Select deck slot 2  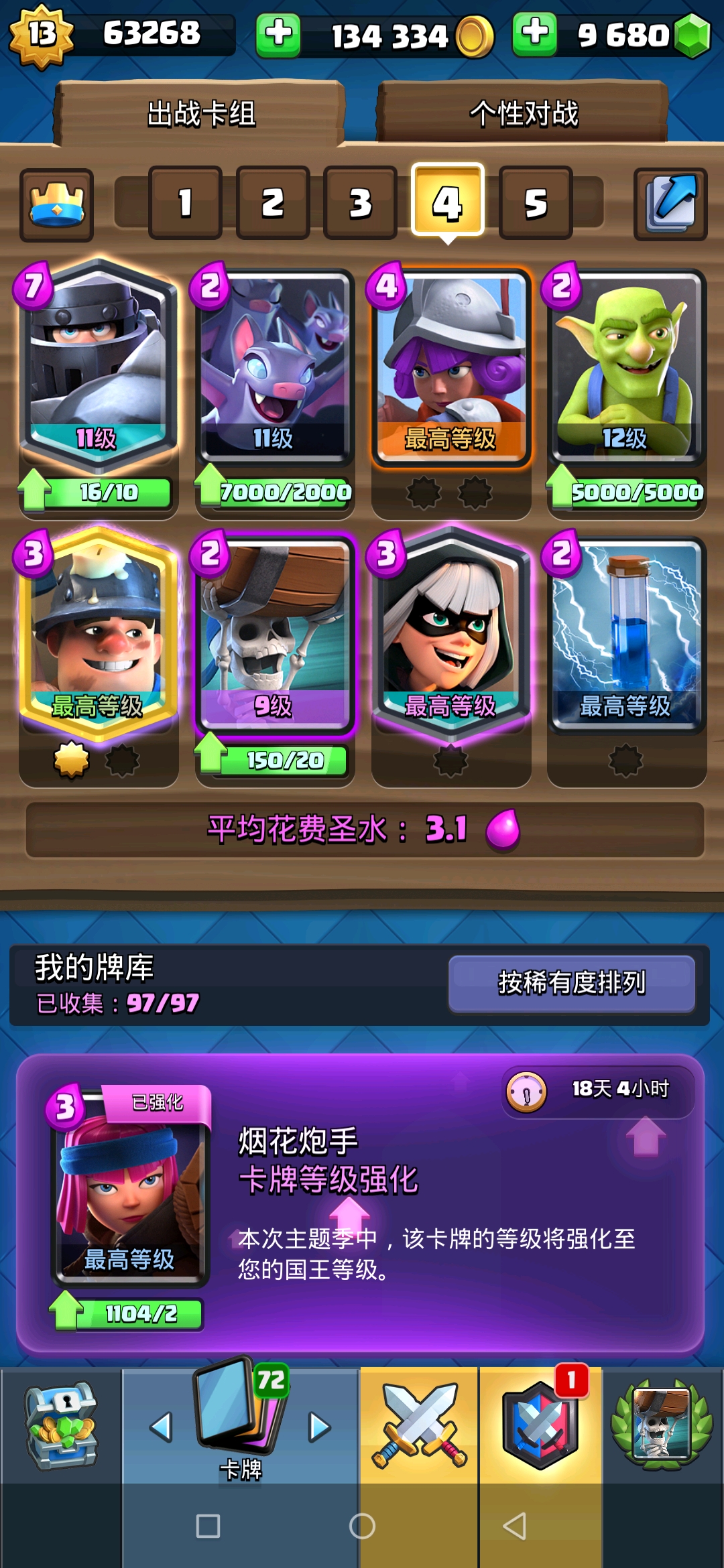(x=273, y=203)
